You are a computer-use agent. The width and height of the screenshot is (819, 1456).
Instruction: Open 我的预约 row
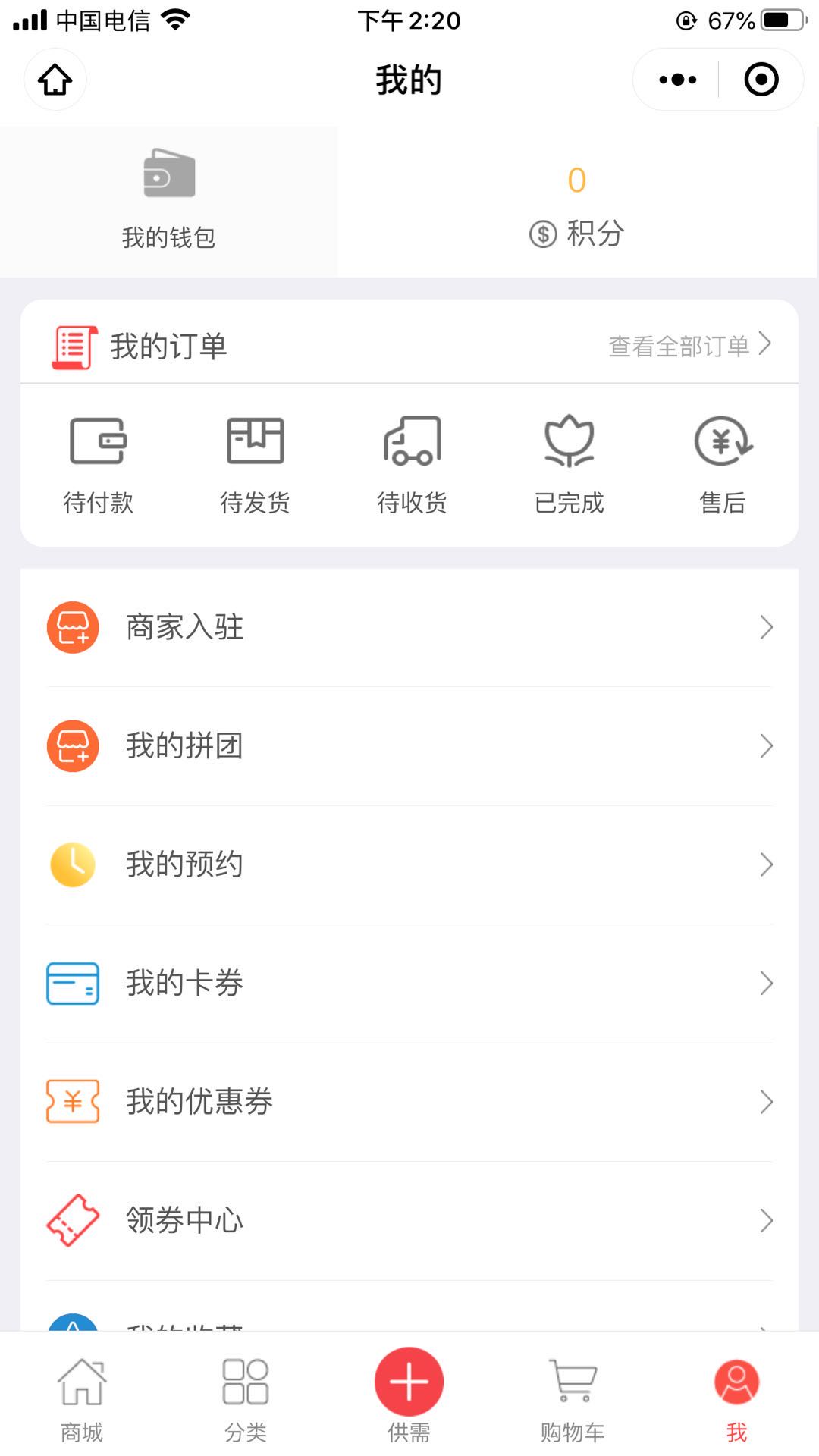(x=409, y=864)
